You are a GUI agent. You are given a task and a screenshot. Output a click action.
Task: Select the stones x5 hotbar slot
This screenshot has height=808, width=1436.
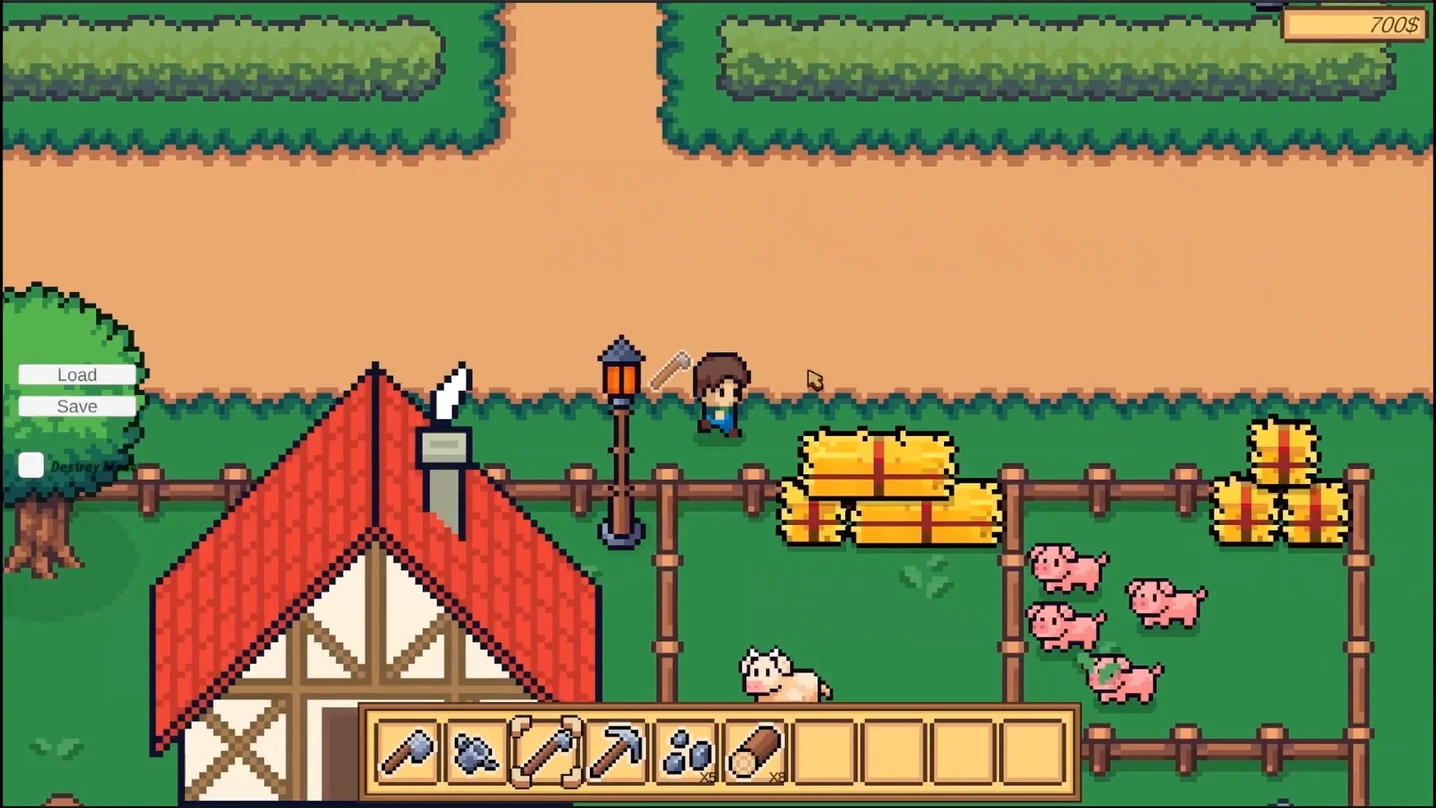tap(686, 751)
